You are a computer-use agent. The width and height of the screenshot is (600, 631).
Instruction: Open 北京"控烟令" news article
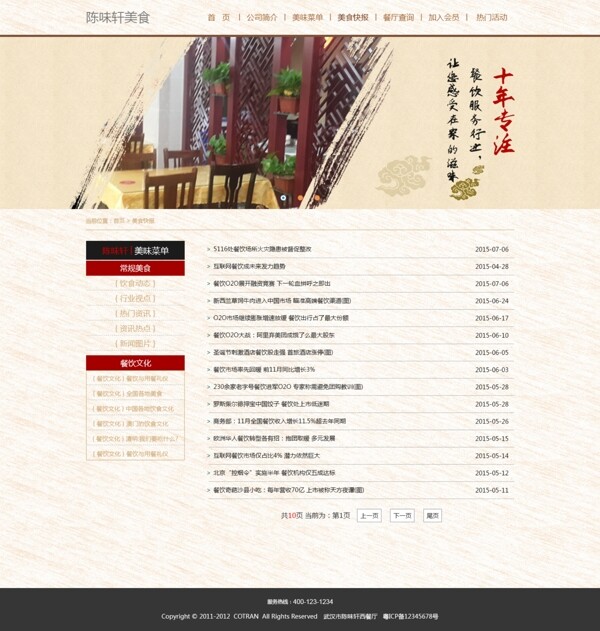coord(273,472)
